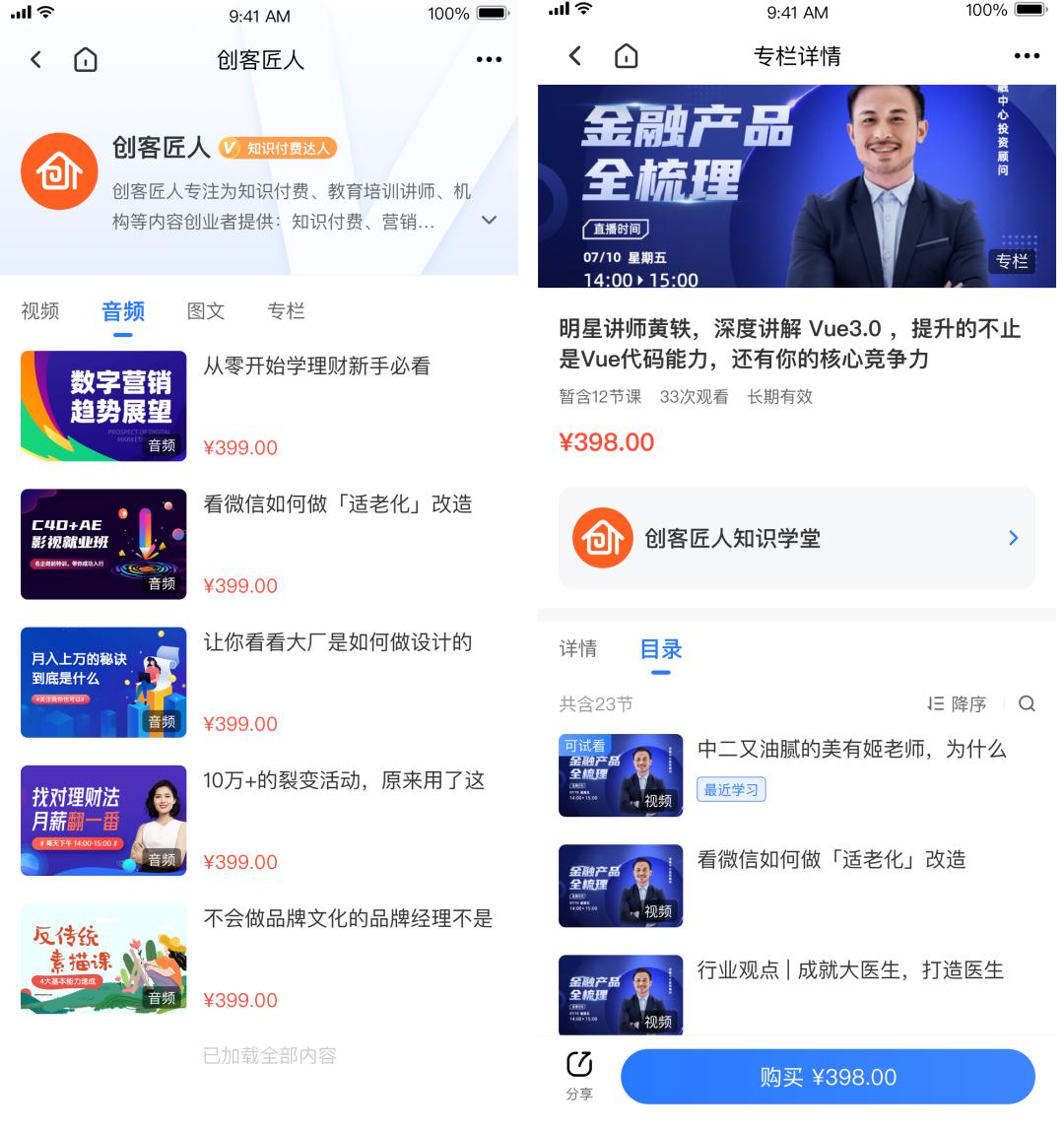Open the 图文 tab
1064x1130 pixels.
(x=205, y=311)
